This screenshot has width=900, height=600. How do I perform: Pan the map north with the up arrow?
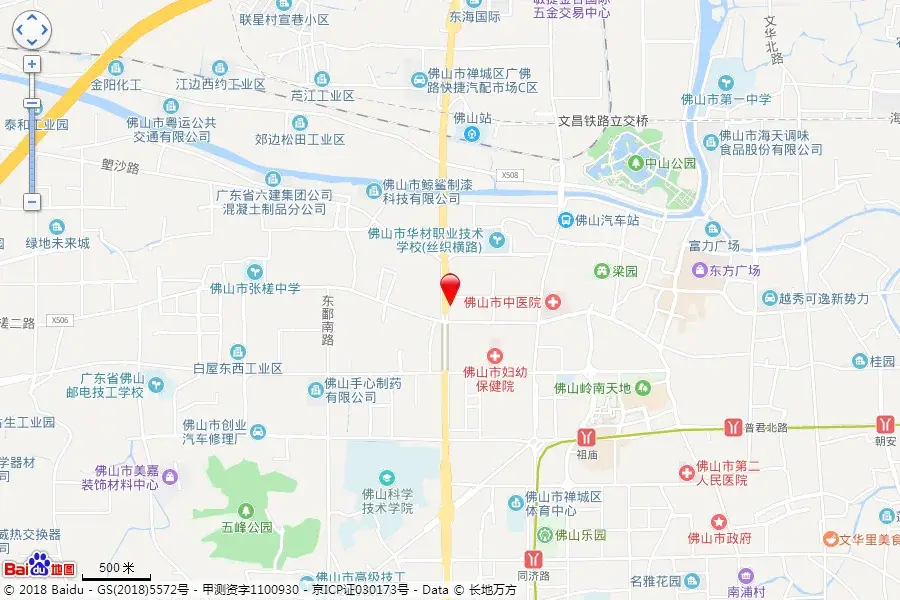point(32,19)
